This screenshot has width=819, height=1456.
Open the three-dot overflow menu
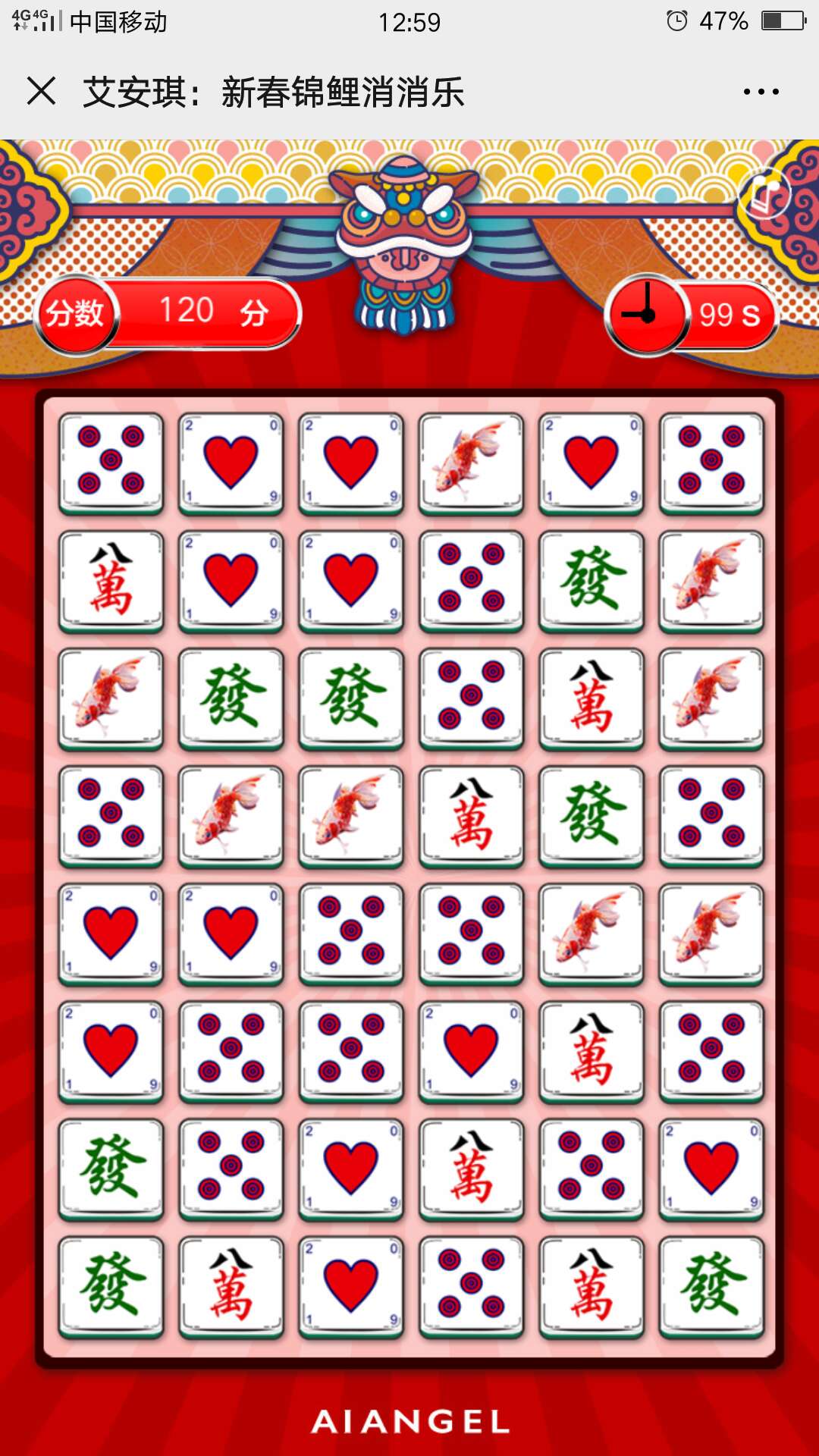pos(761,92)
